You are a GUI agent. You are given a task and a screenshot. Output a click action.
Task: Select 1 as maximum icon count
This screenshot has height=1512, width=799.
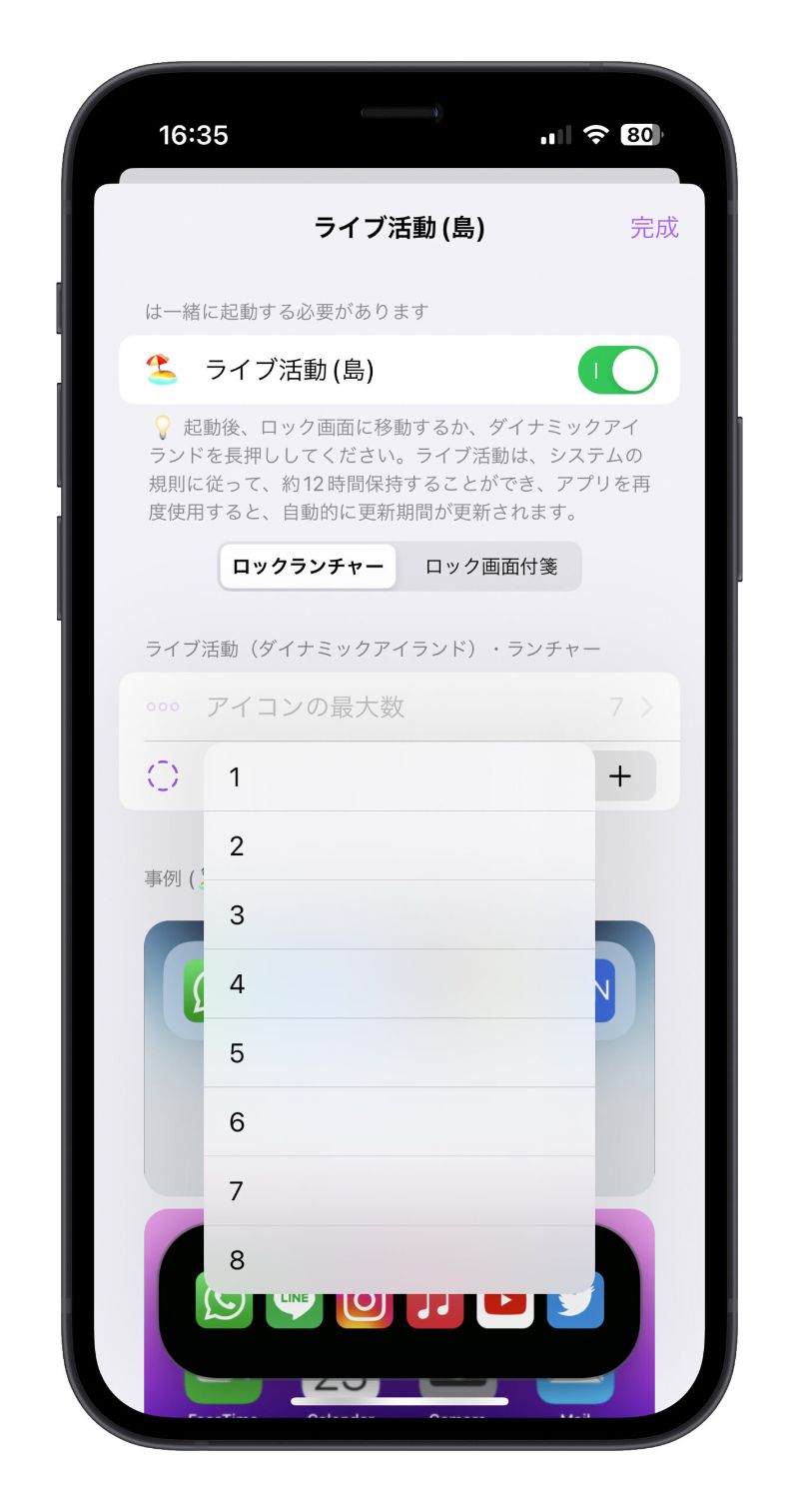point(399,777)
